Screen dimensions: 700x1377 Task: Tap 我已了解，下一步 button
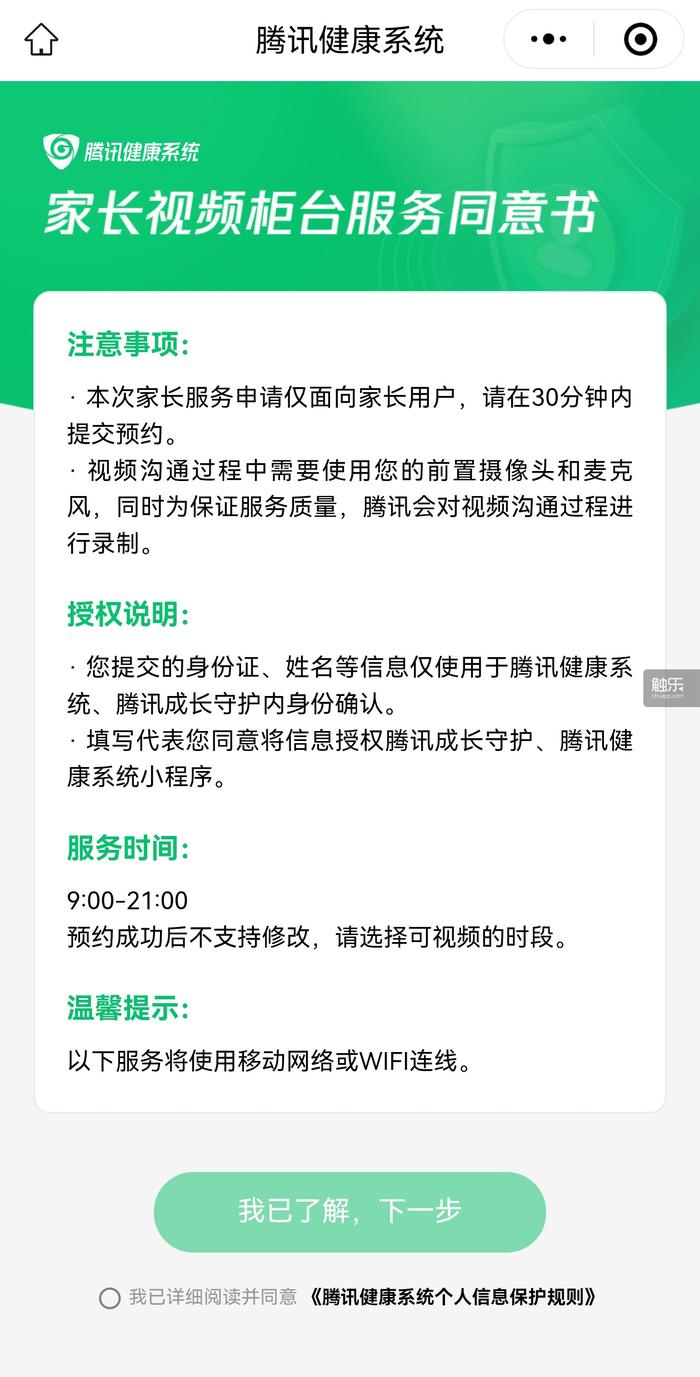[x=349, y=1211]
